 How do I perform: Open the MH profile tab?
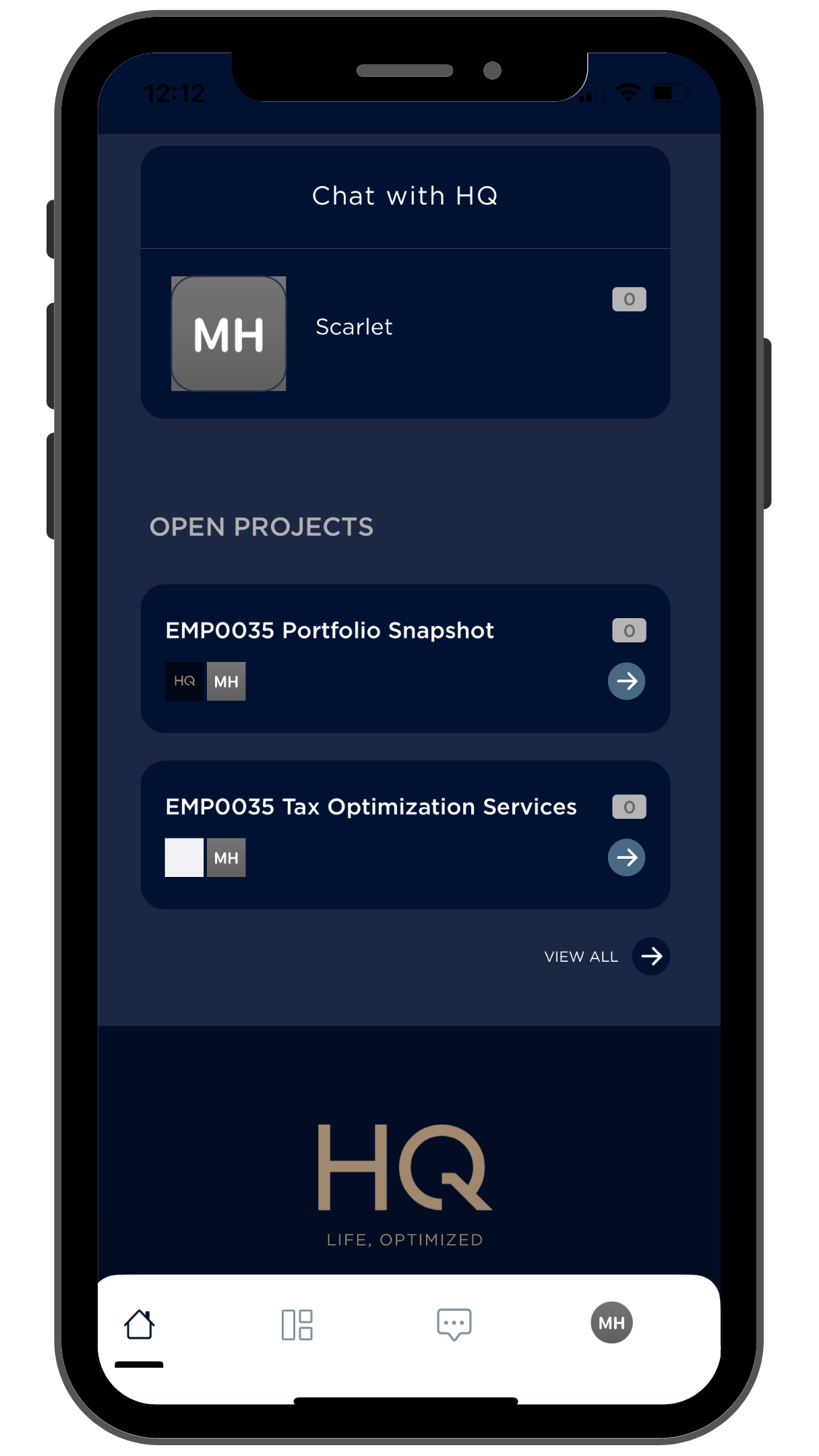click(x=611, y=1323)
